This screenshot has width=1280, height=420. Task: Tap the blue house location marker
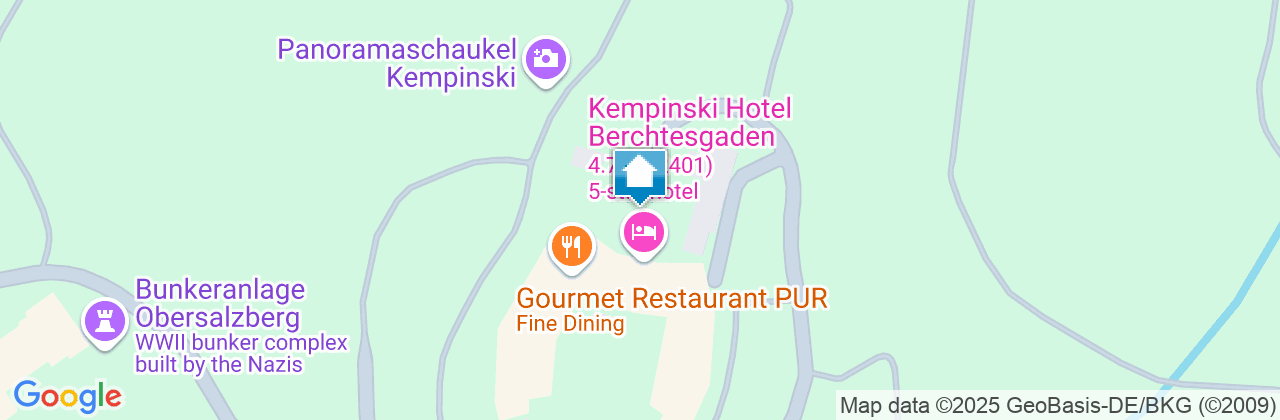(x=640, y=174)
